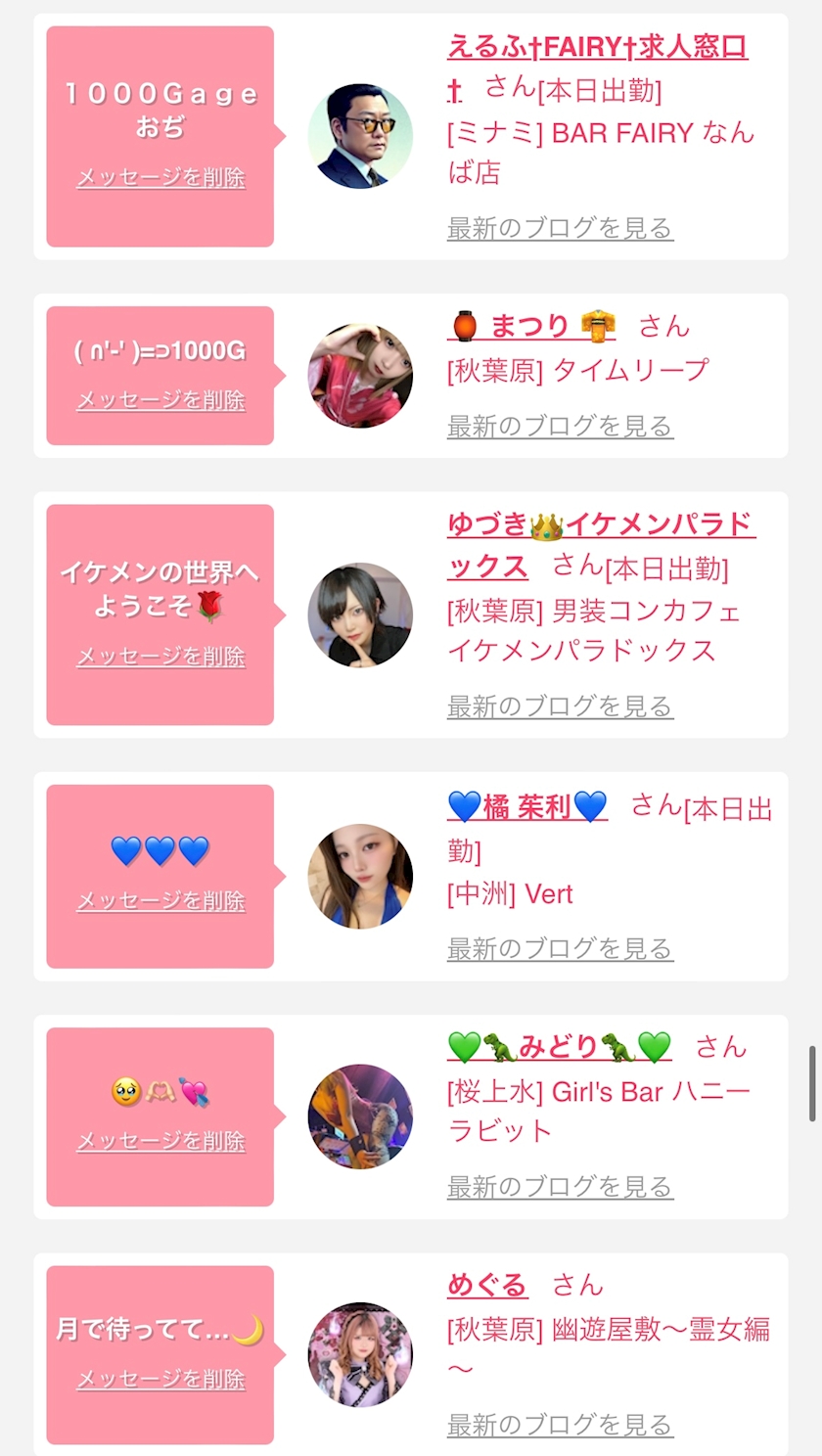
Task: Open めぐる profile link
Action: coord(487,1285)
